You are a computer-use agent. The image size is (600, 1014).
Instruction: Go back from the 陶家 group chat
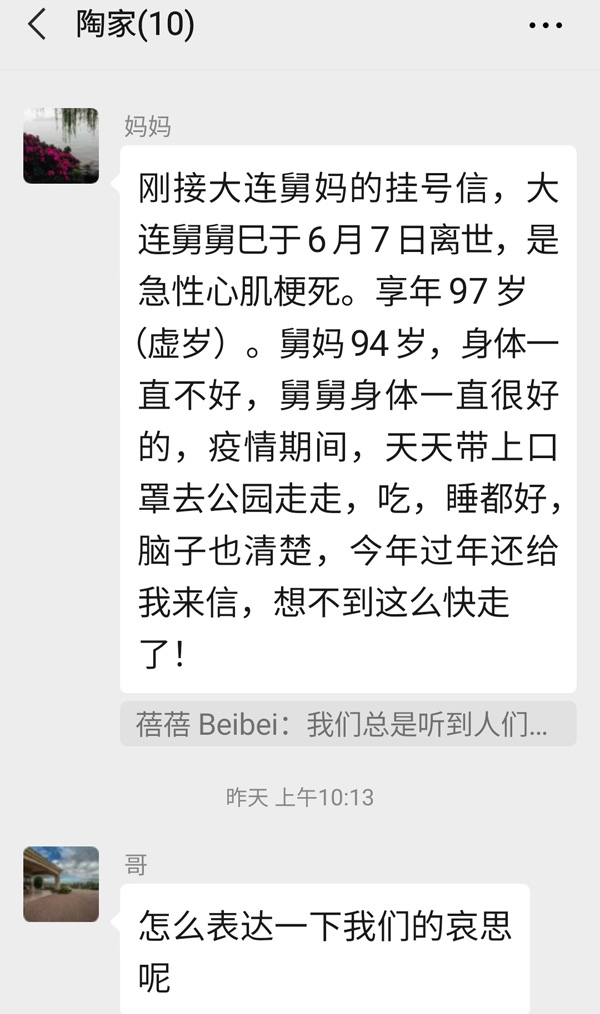pyautogui.click(x=37, y=25)
